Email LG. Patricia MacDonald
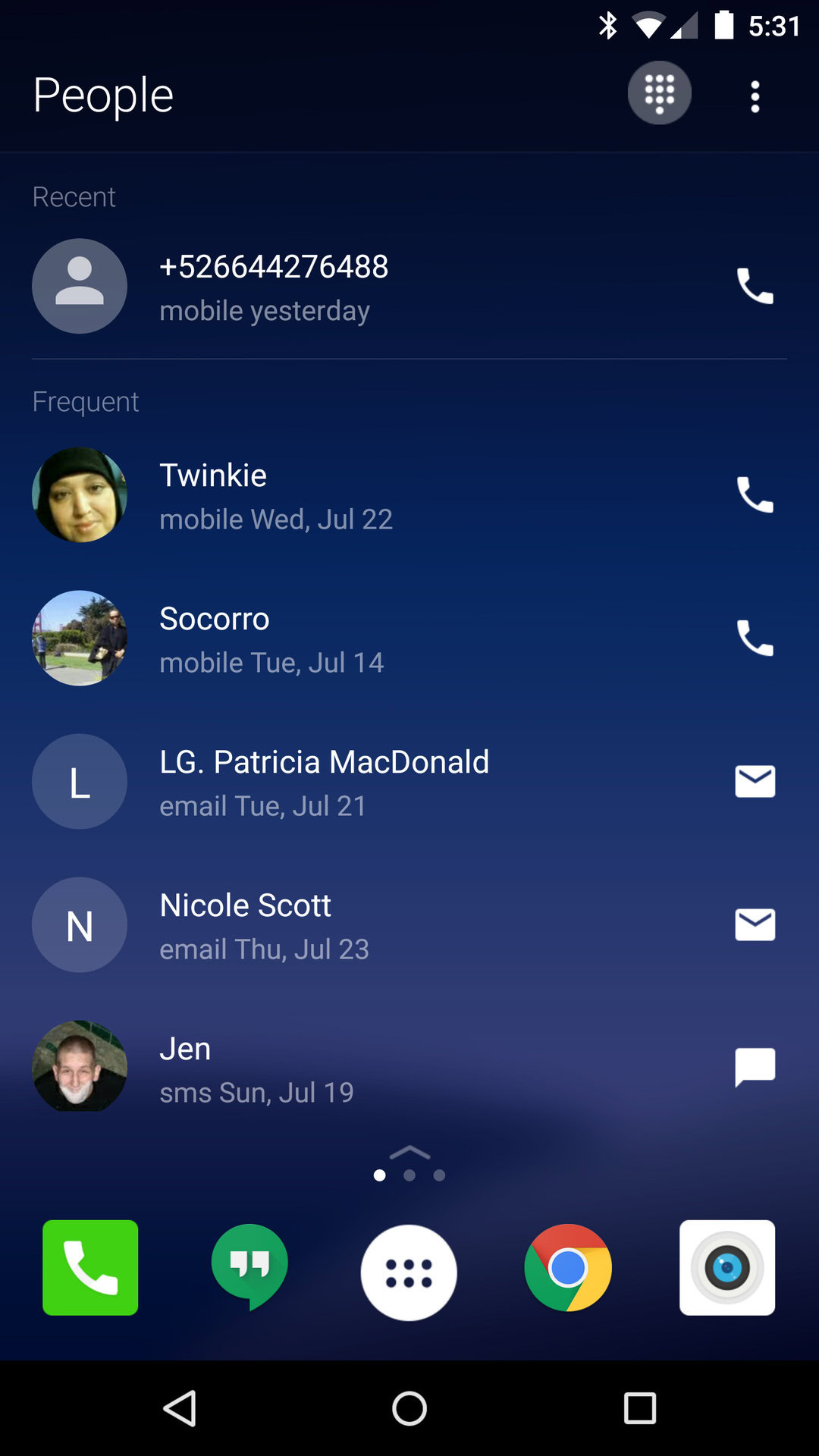Image resolution: width=819 pixels, height=1456 pixels. 755,782
